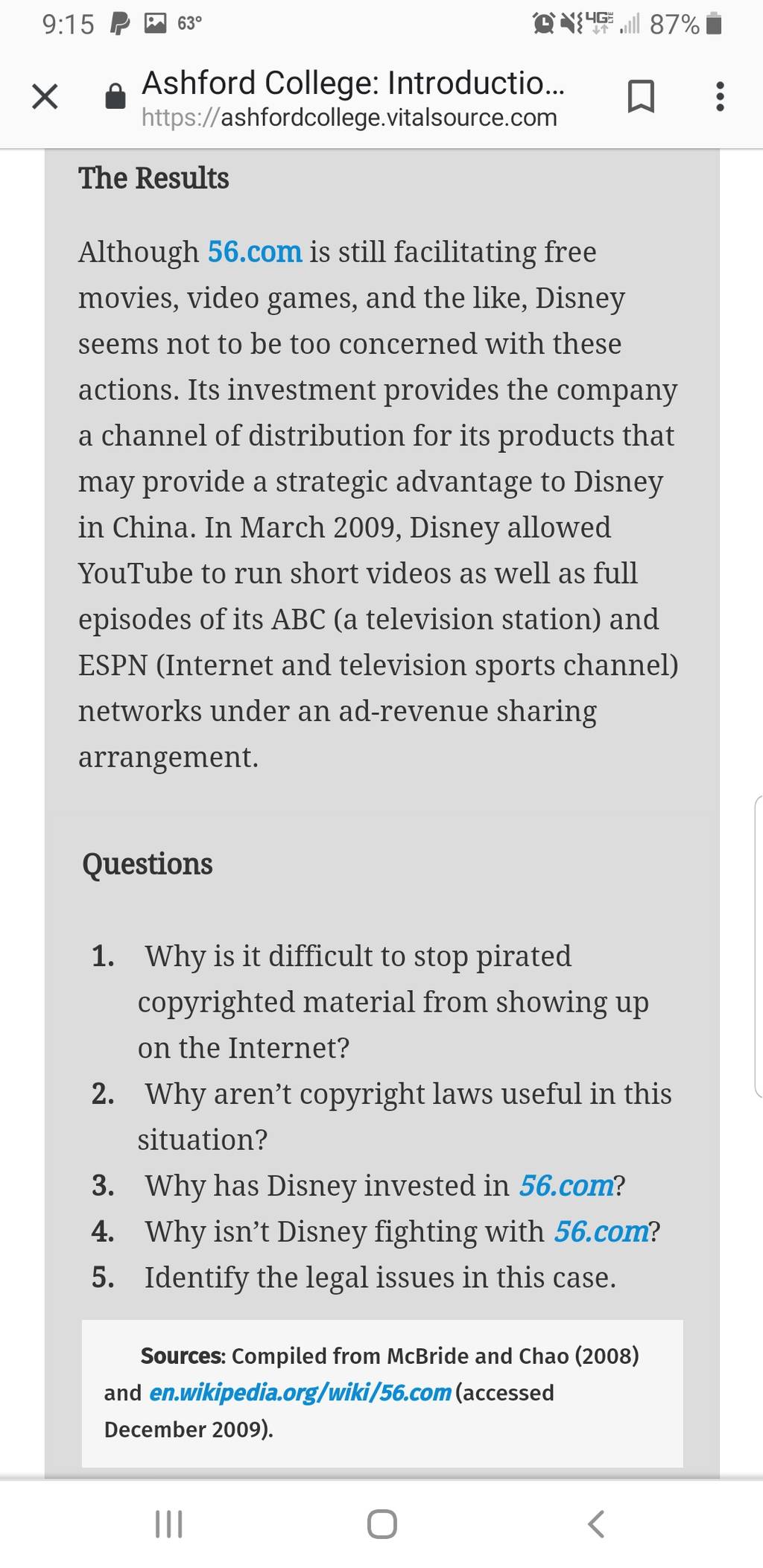Close the browser tab with the X
The height and width of the screenshot is (1568, 763).
coord(45,97)
